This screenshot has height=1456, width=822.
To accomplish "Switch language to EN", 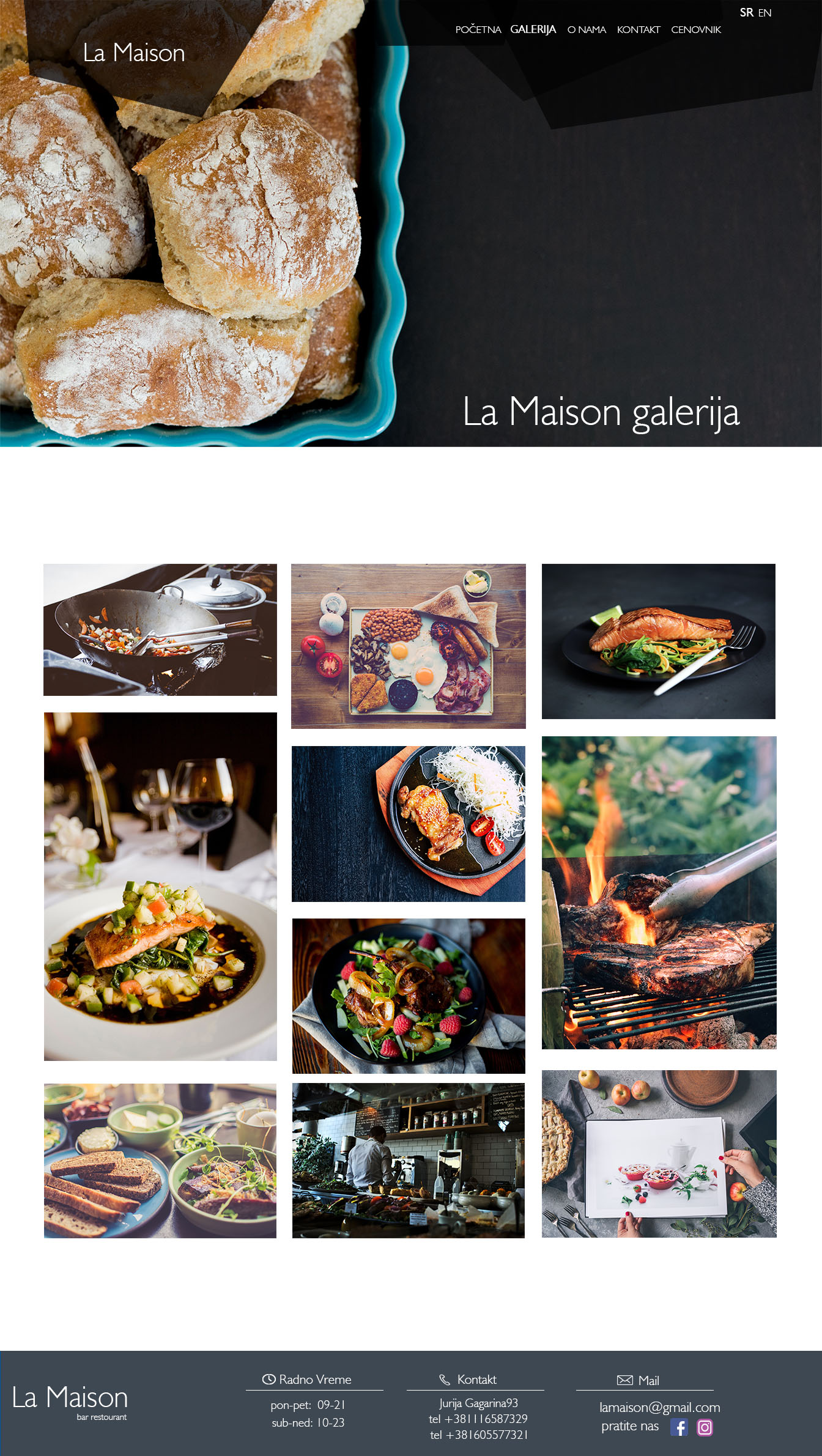I will (x=765, y=13).
